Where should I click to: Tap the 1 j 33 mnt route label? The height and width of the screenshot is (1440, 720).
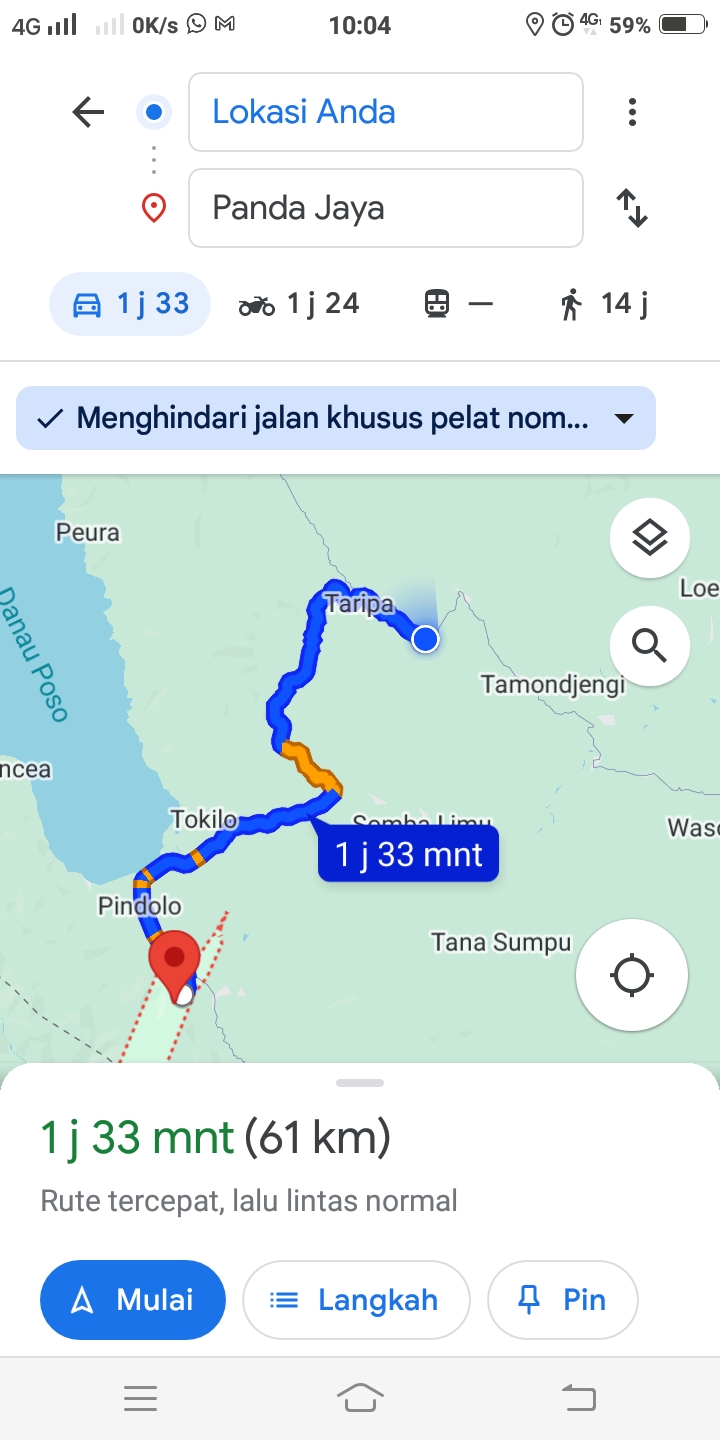(408, 854)
